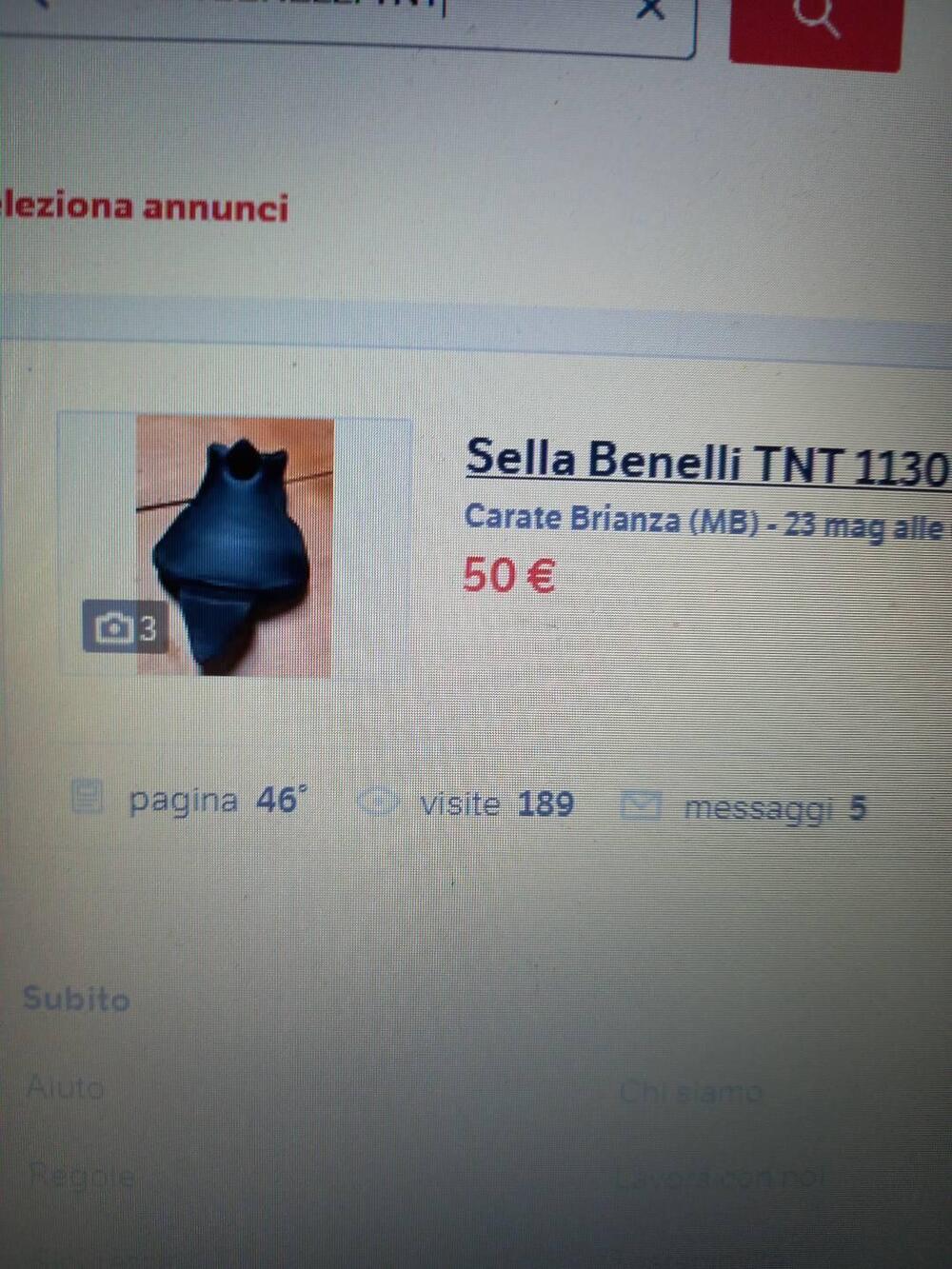Visit the Lavora con noi page

click(720, 1179)
